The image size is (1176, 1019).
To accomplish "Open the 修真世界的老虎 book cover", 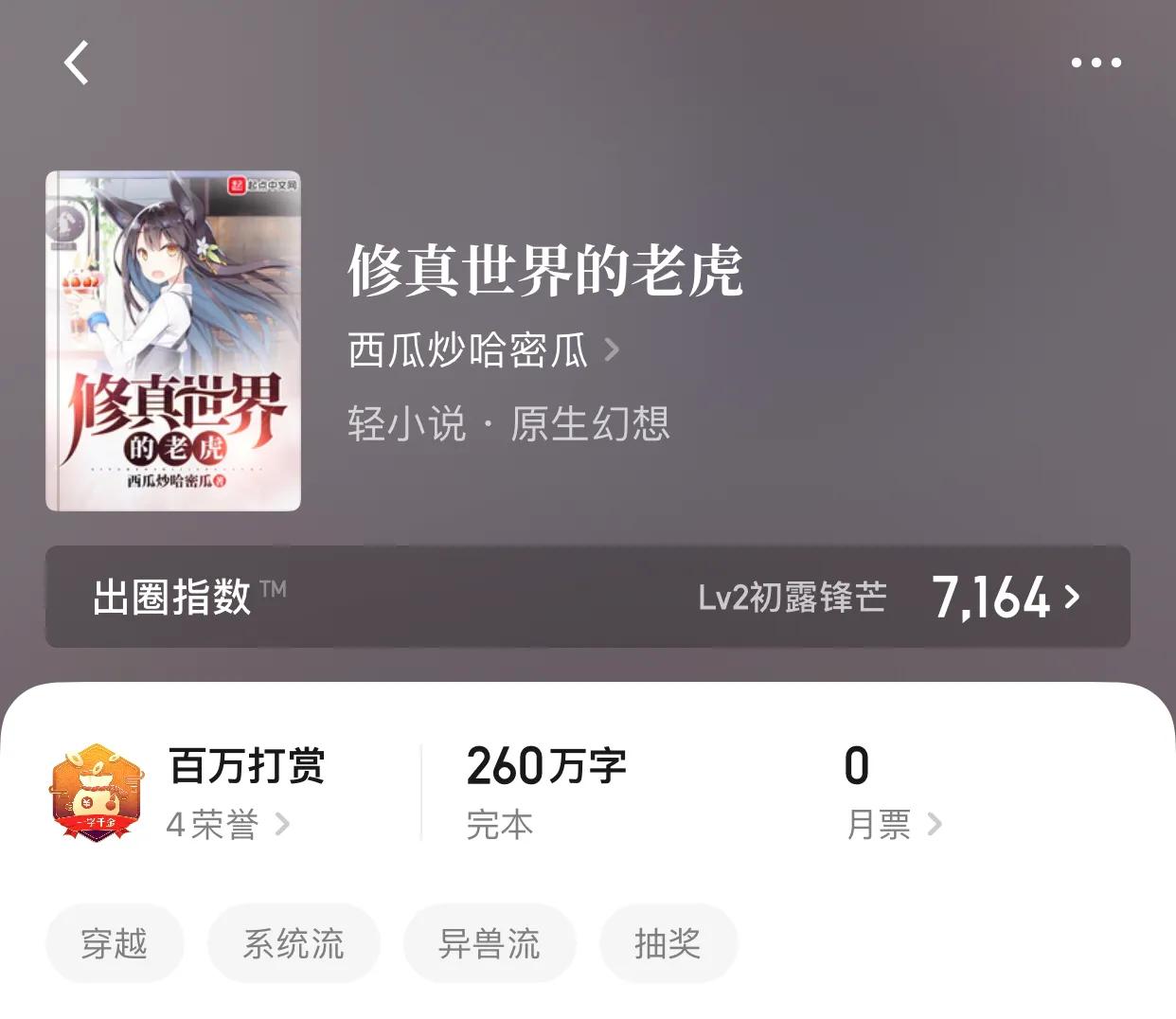I will click(173, 341).
